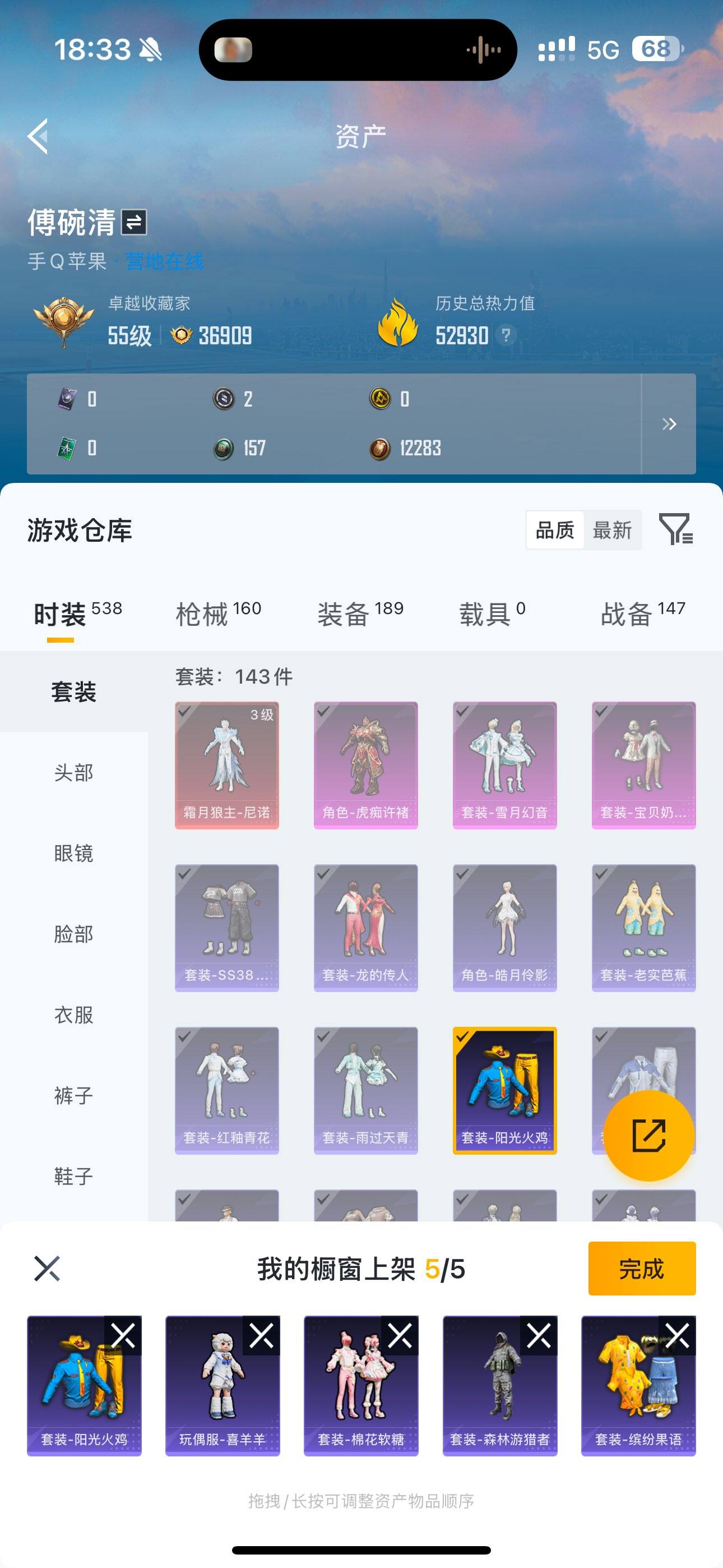Tap the back arrow at top left
The height and width of the screenshot is (1568, 723).
(x=39, y=137)
